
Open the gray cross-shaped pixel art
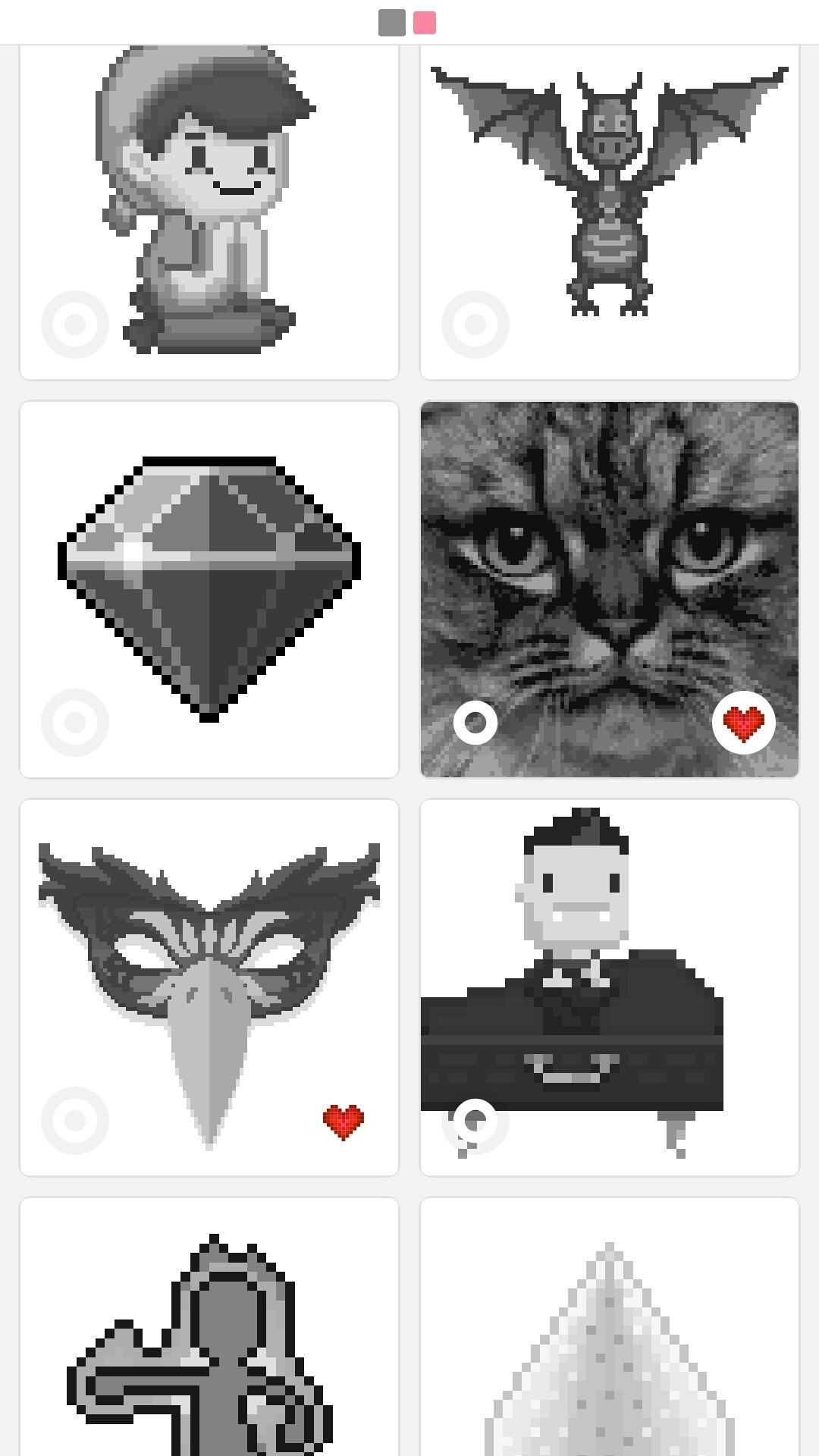pos(209,1327)
